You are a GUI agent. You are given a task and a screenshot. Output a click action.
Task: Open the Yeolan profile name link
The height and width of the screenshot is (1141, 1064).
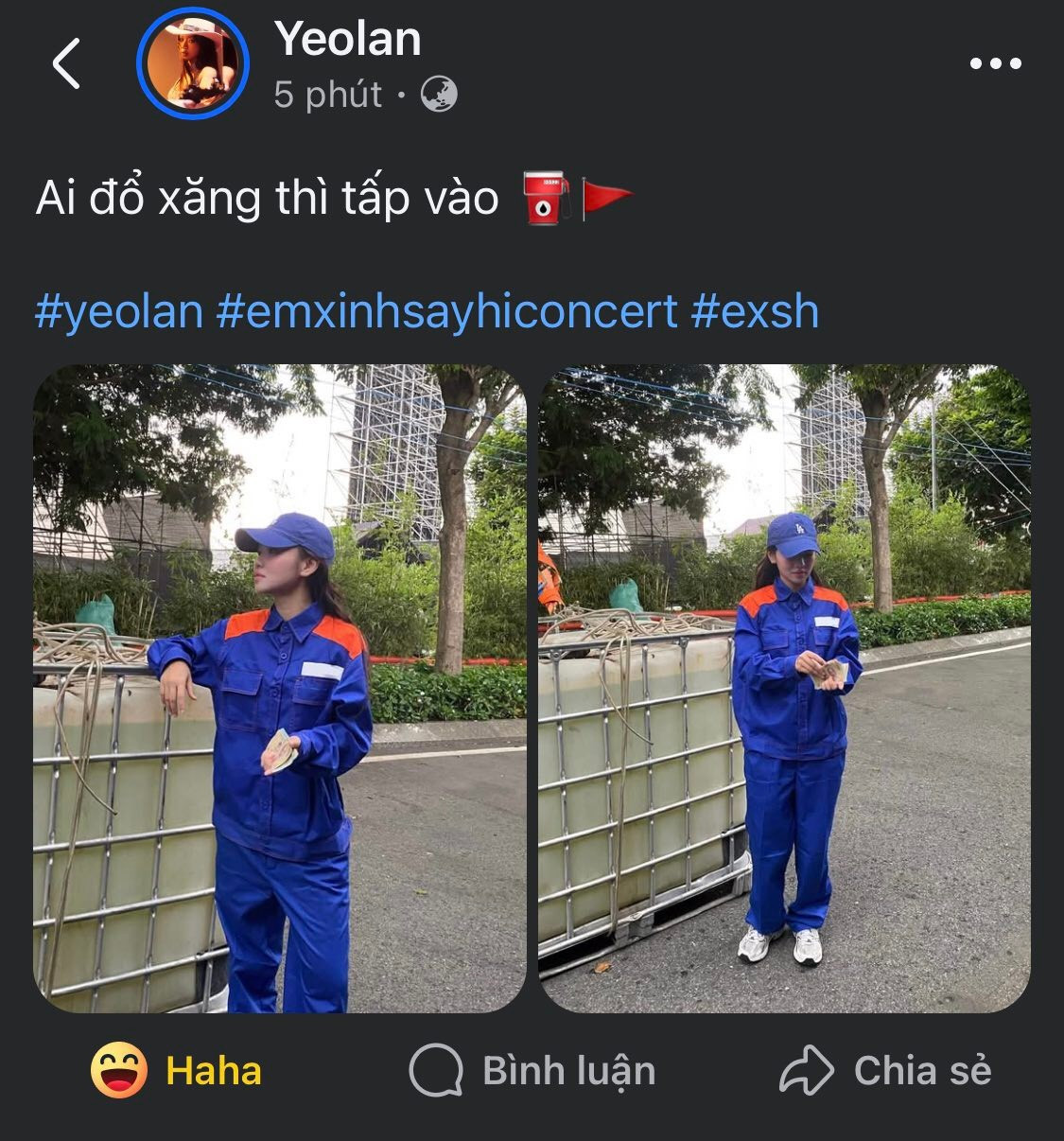click(347, 40)
